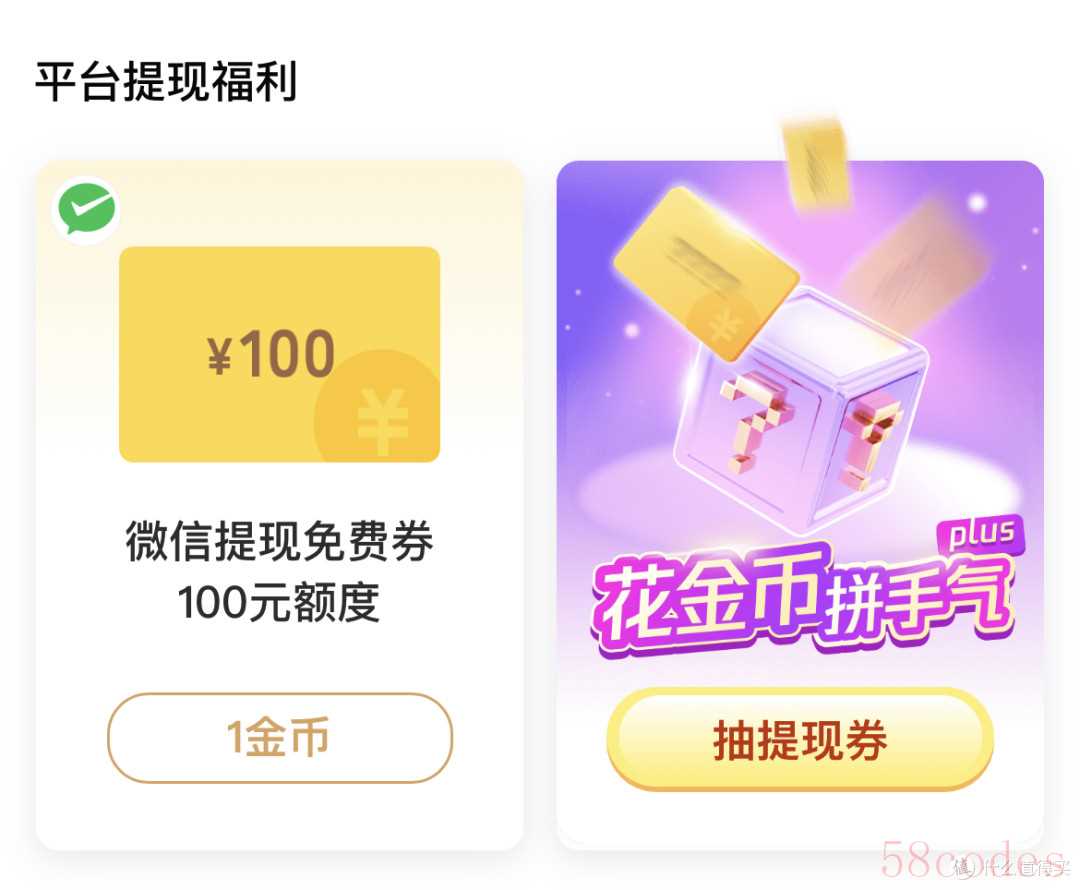
Task: Tap the 抽提现券 button
Action: pyautogui.click(x=799, y=741)
